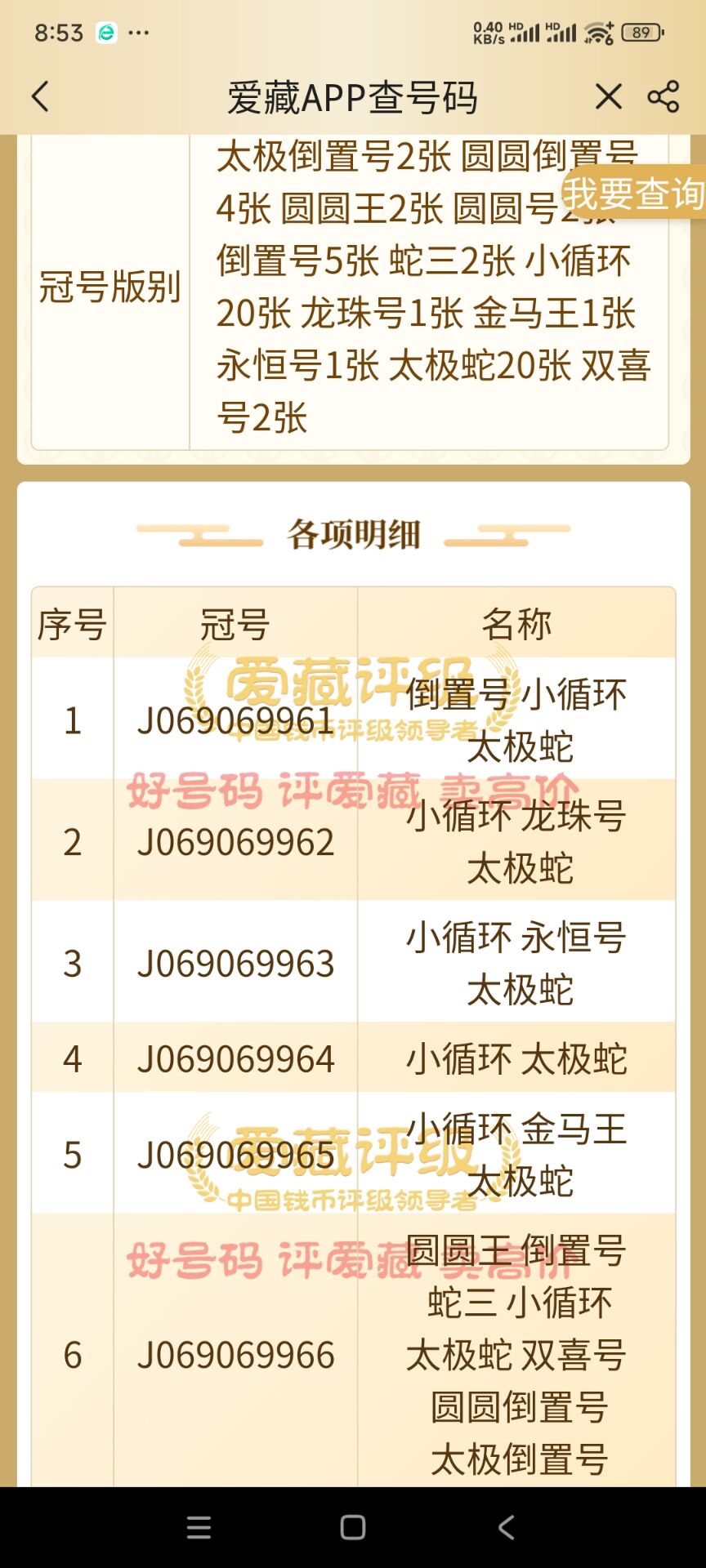Close the 爱藏APP查号码 page

(x=609, y=96)
